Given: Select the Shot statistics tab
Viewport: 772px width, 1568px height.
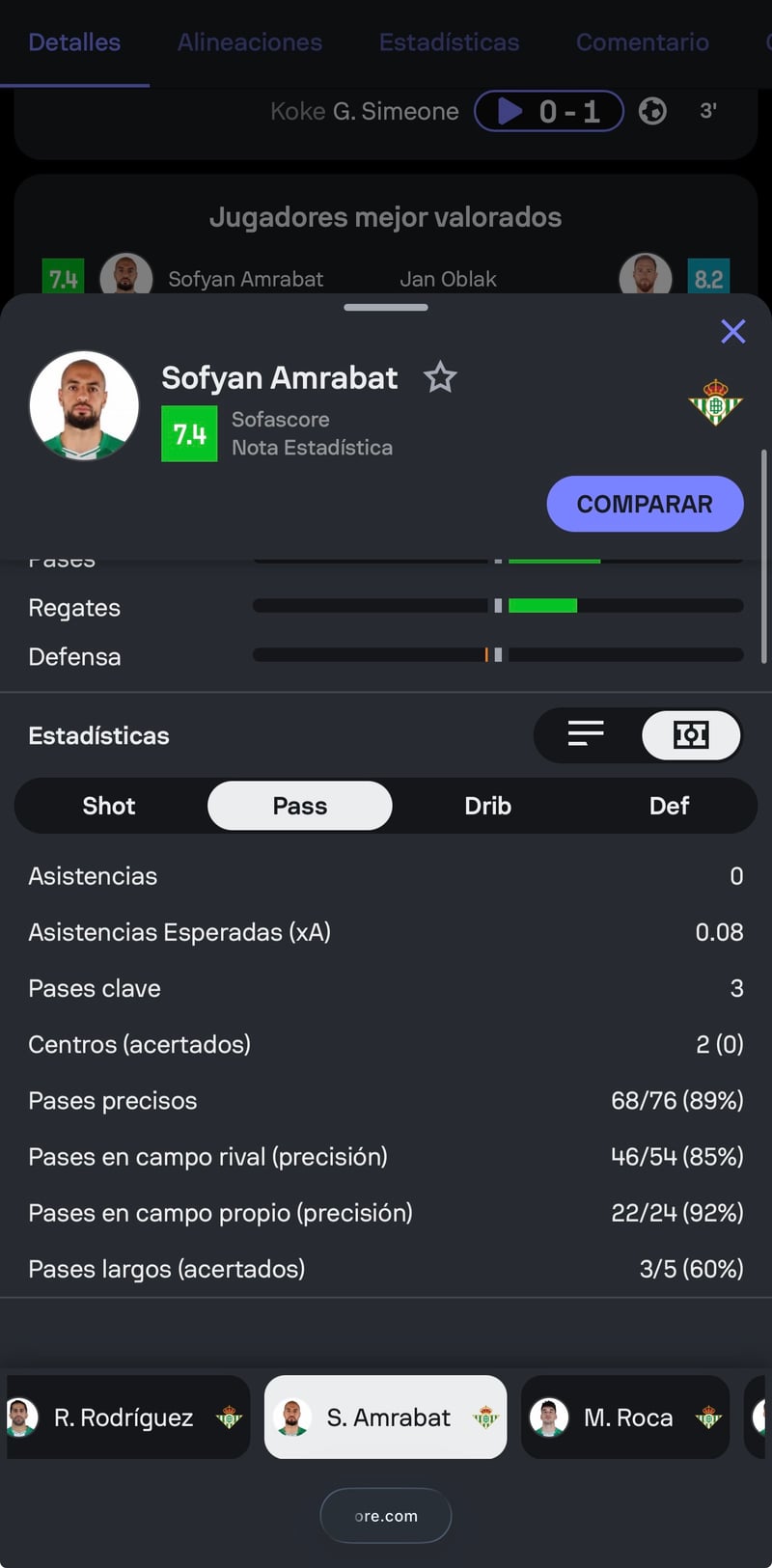Looking at the screenshot, I should [109, 806].
